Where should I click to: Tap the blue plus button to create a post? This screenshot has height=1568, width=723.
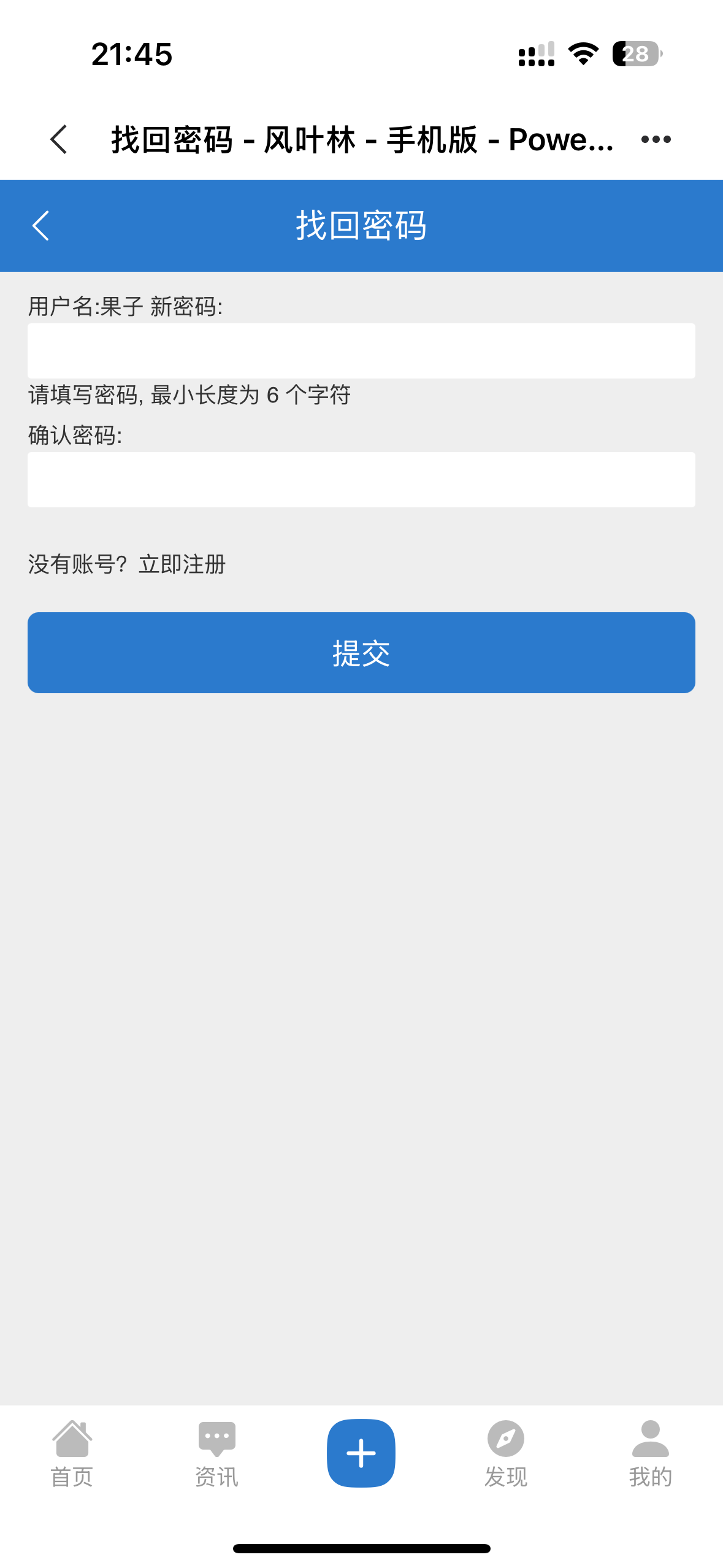tap(361, 1453)
